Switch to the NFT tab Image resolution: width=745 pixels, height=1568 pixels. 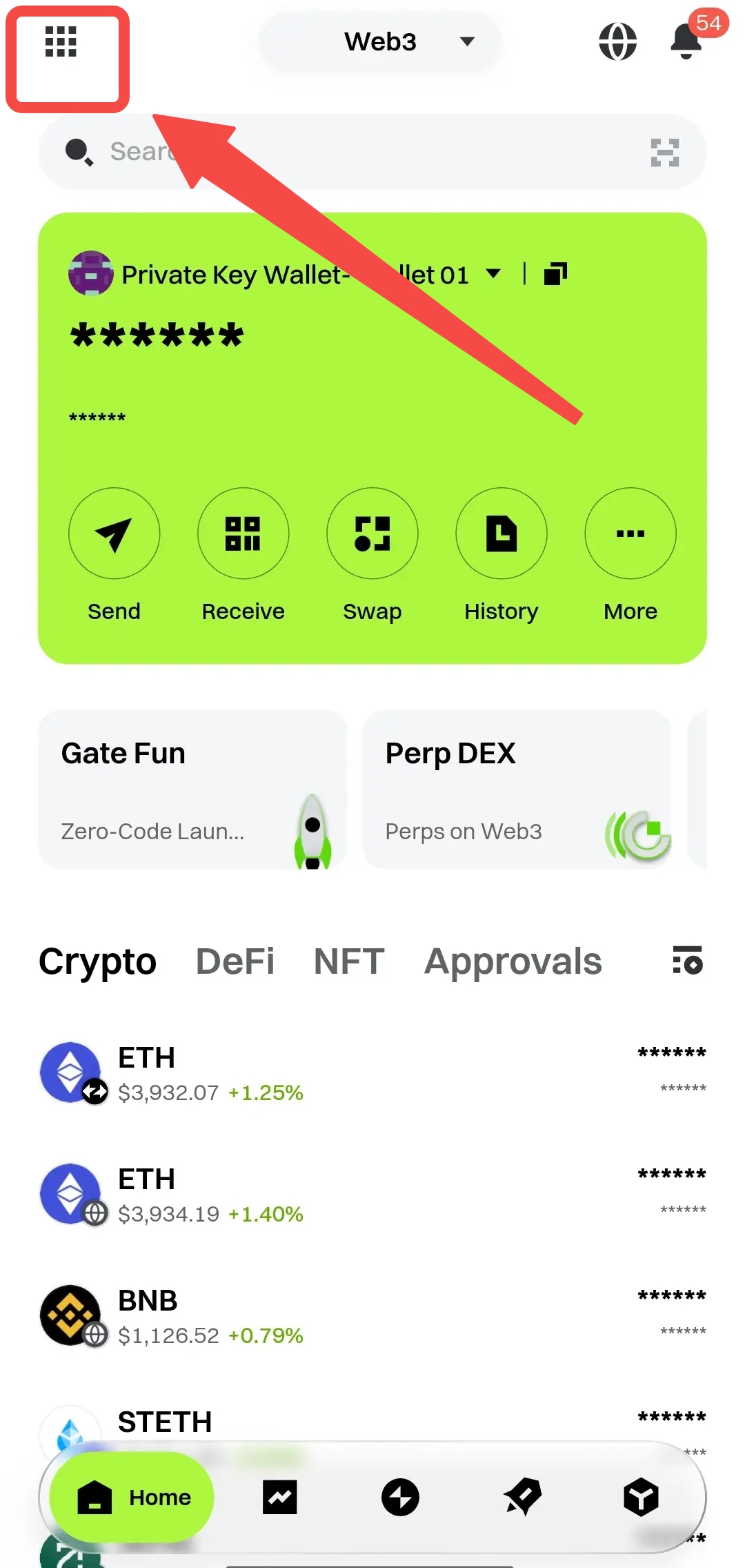[349, 961]
